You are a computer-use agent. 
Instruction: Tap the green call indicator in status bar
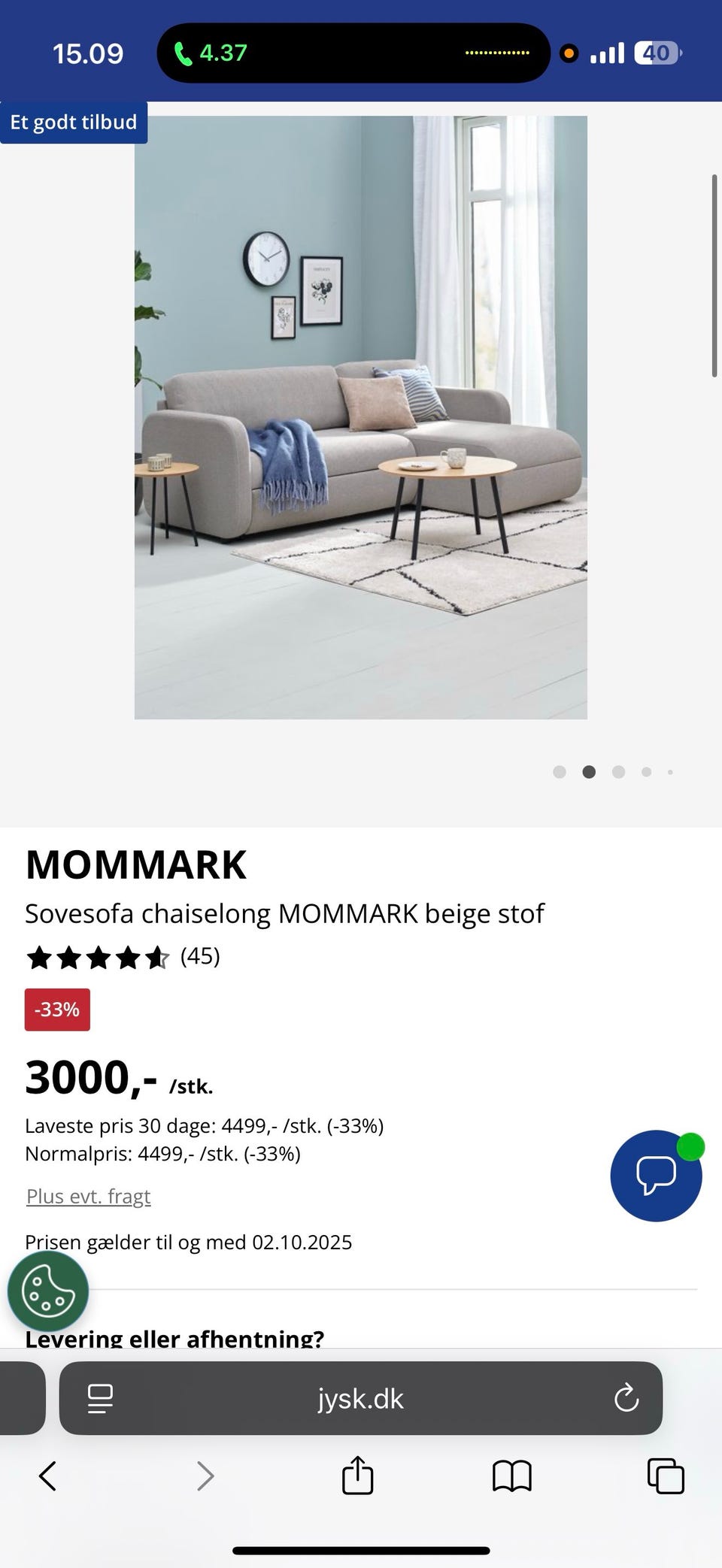pyautogui.click(x=211, y=53)
